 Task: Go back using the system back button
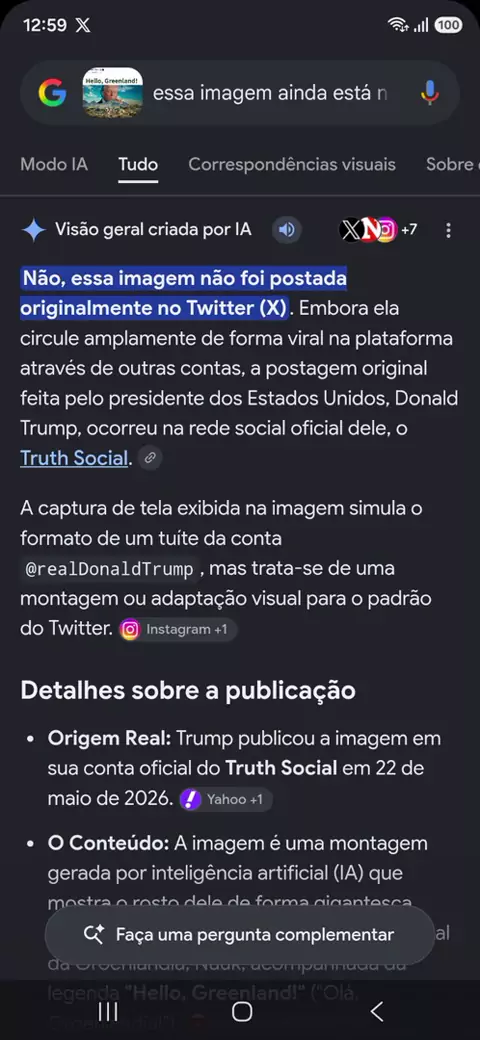pos(377,1011)
